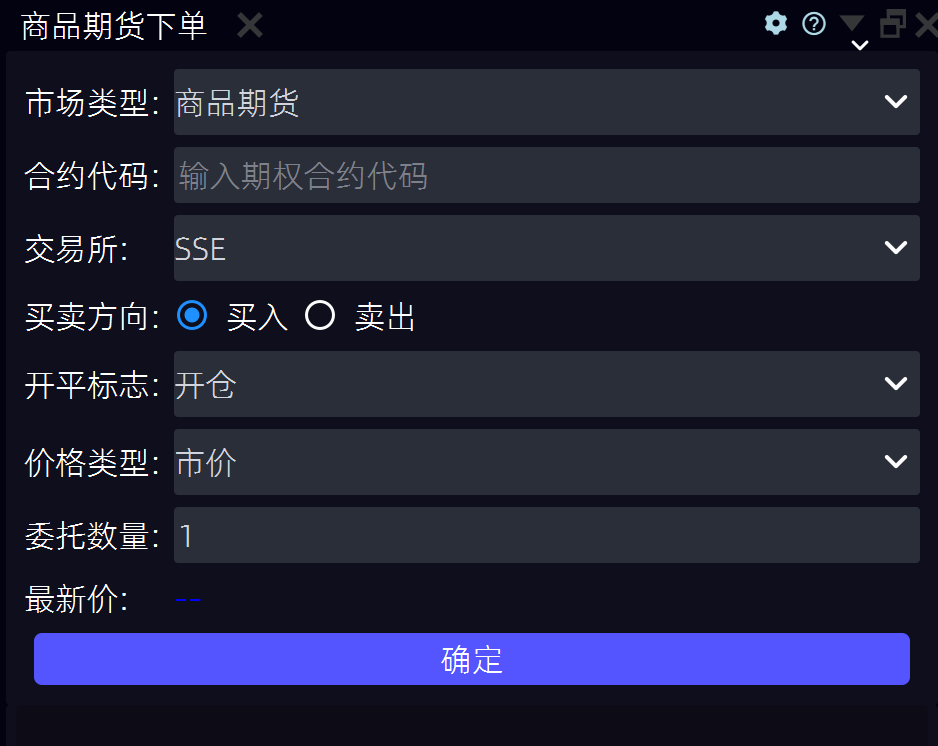
Task: Open the 交易所 dropdown showing SSE
Action: click(x=546, y=248)
